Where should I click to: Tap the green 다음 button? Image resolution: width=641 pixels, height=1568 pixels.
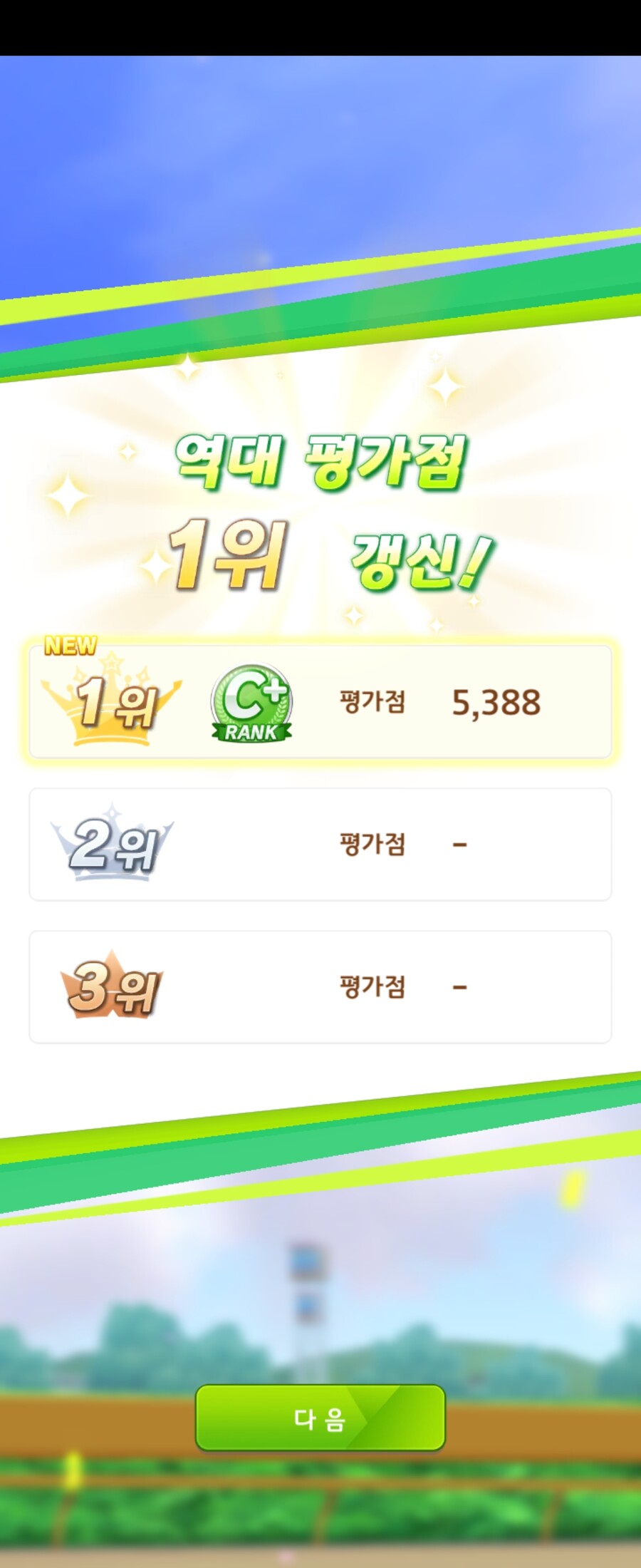coord(320,1418)
